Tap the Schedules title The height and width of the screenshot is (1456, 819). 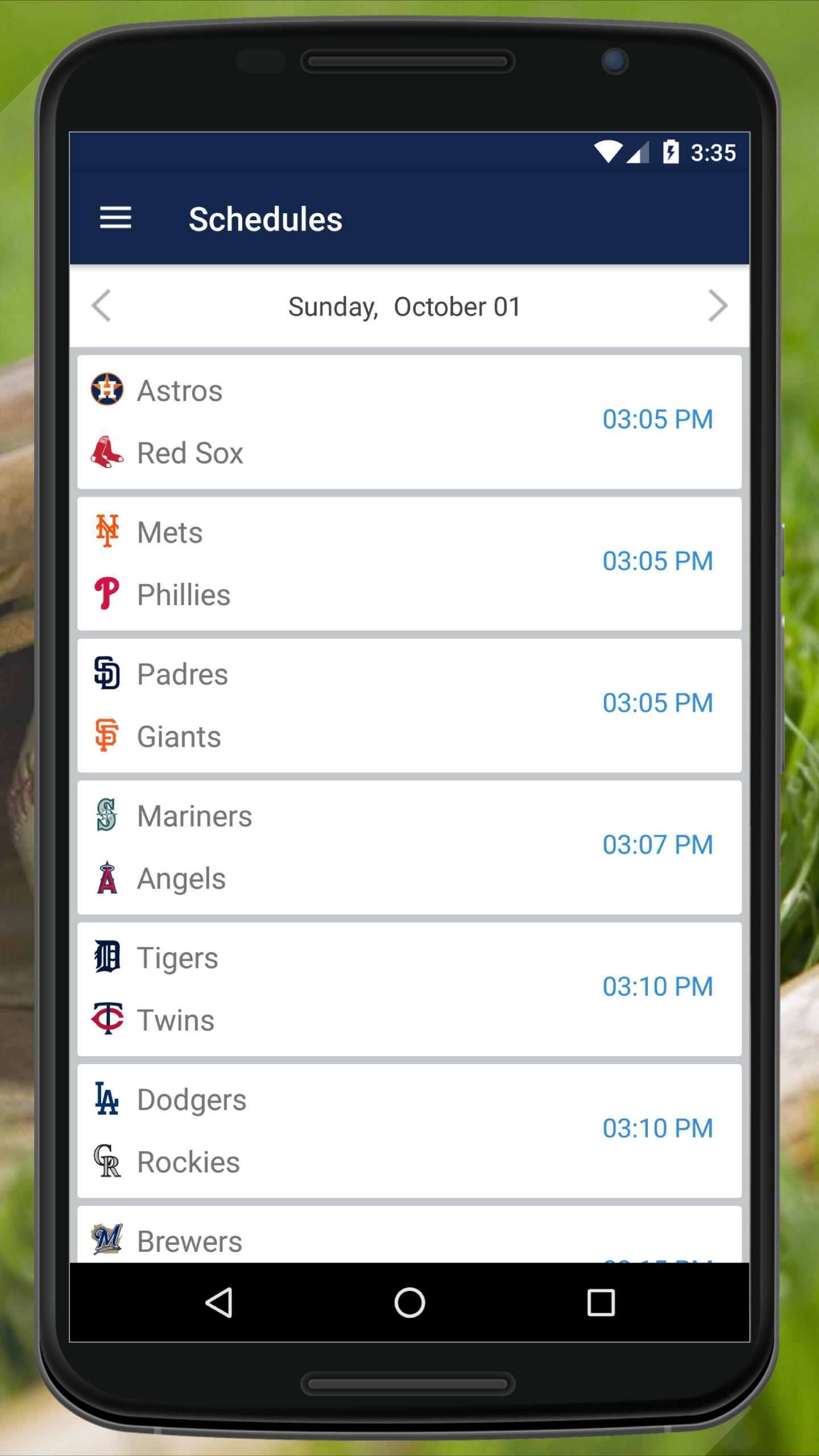coord(265,218)
